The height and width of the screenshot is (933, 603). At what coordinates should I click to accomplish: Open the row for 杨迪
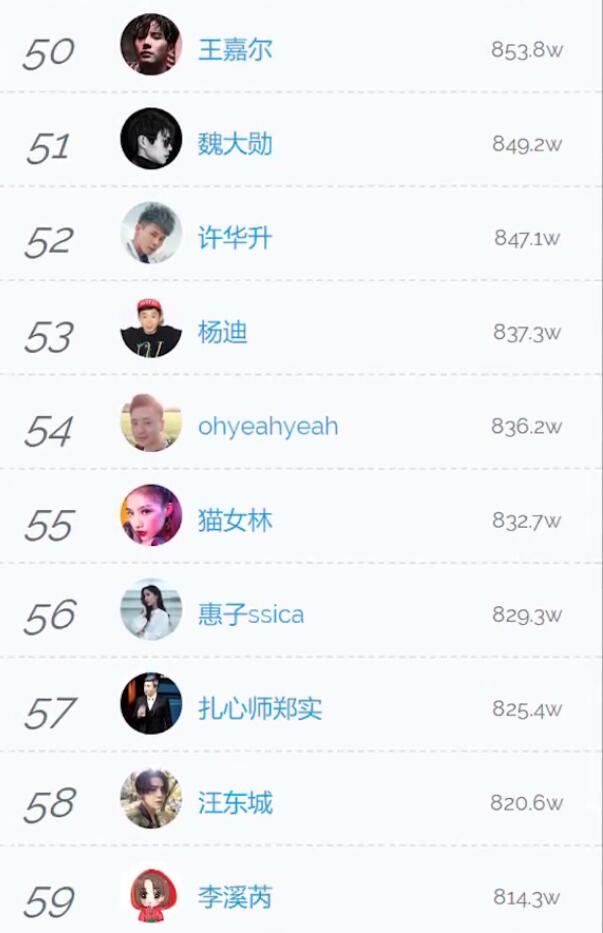tap(223, 332)
